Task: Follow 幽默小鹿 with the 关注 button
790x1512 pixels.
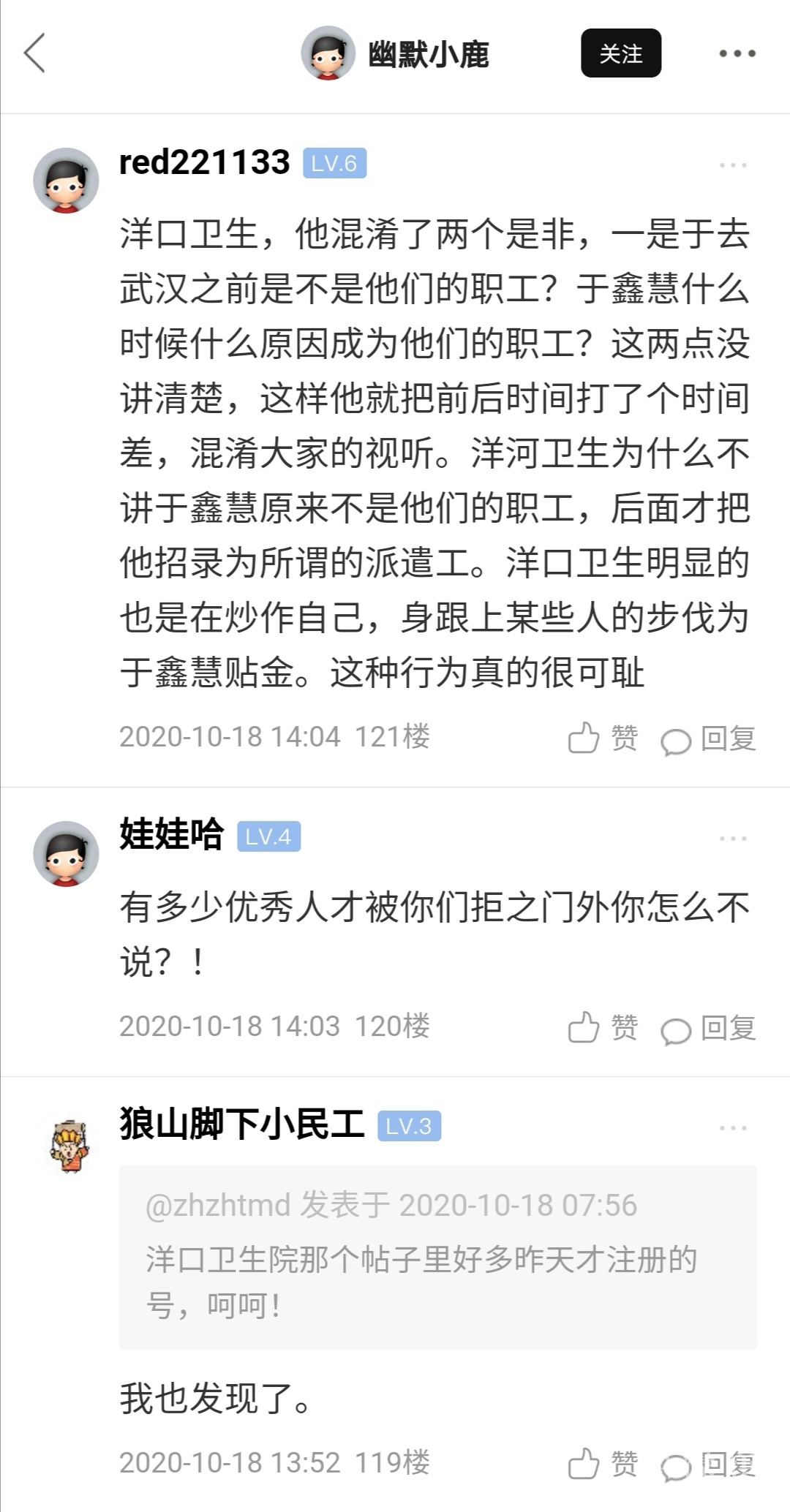Action: click(620, 53)
